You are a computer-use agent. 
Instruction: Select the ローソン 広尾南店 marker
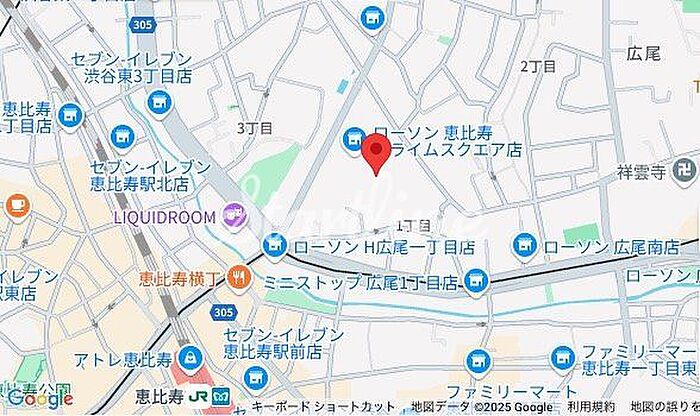524,246
